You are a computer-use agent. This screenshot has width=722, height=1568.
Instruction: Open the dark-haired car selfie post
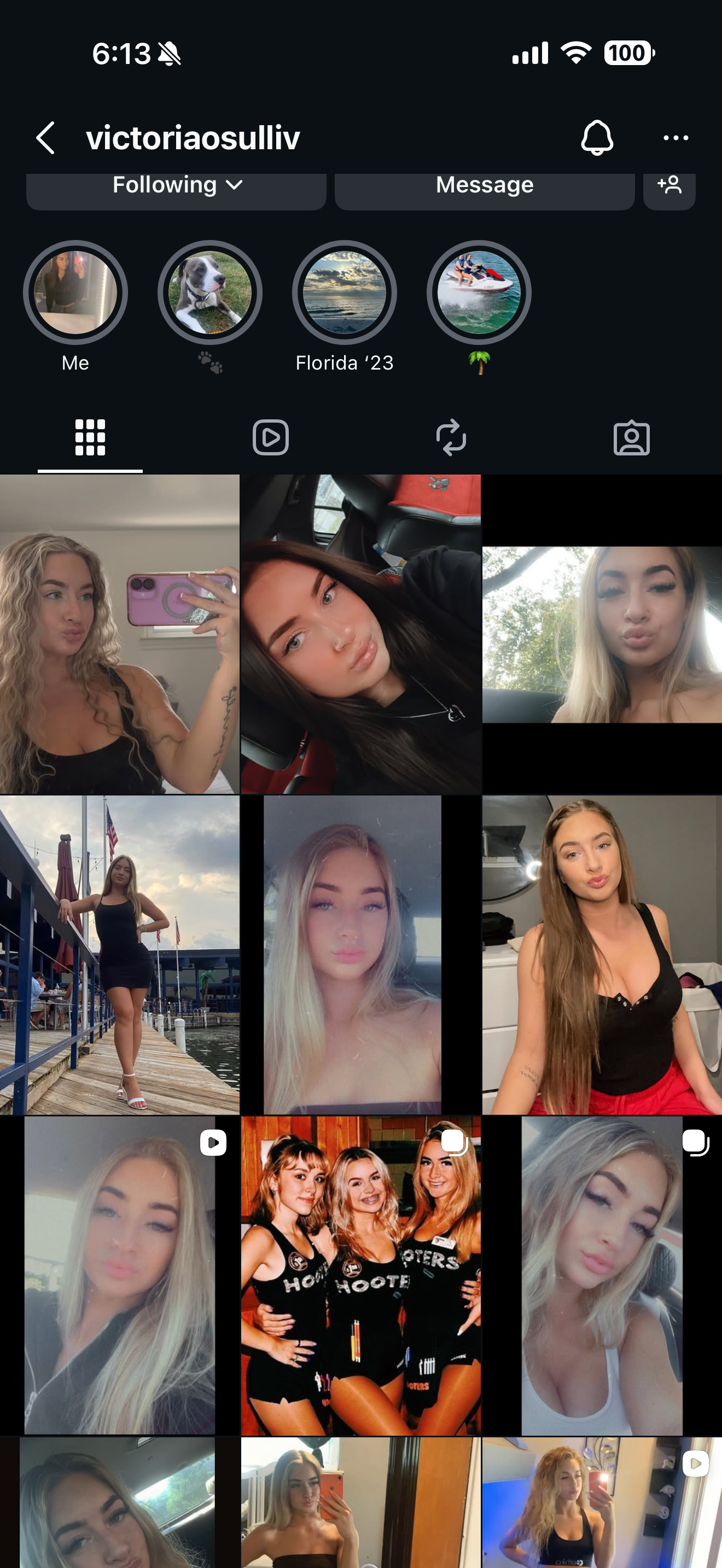[360, 634]
